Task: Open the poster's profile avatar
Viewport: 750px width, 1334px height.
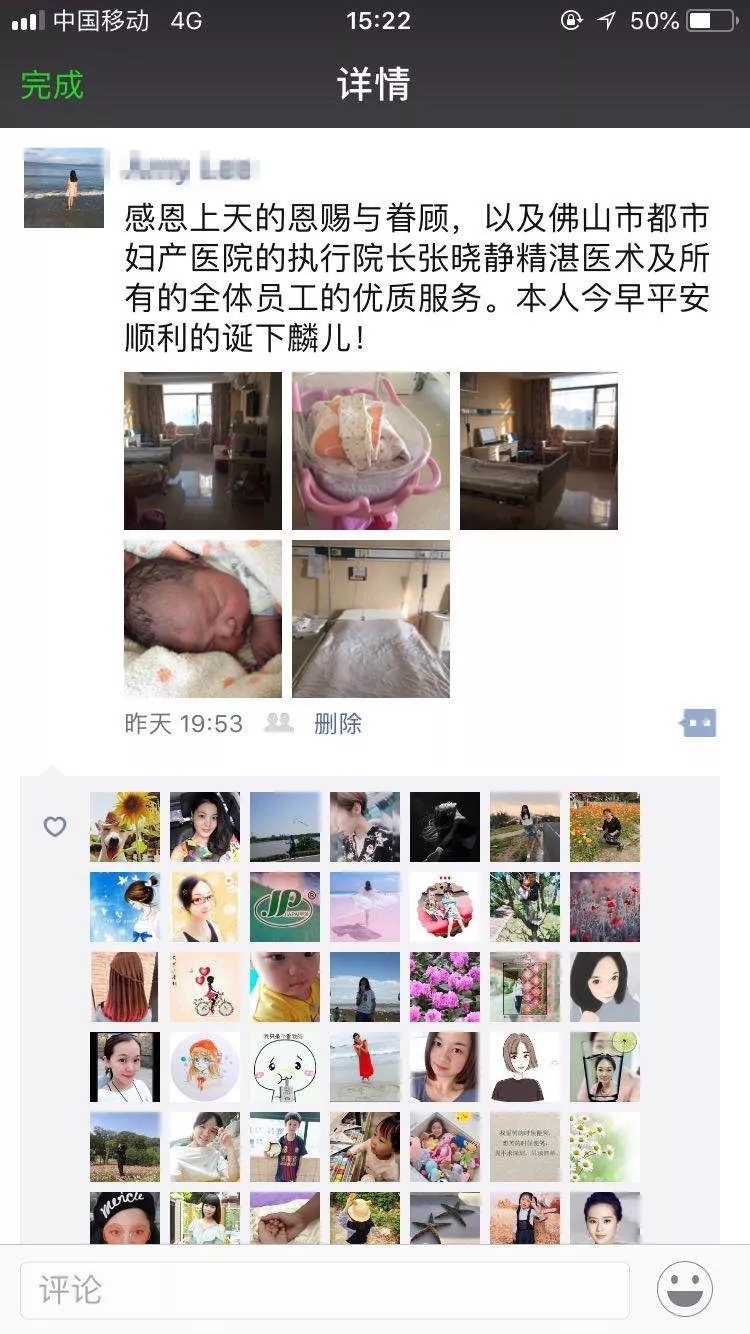Action: click(x=64, y=188)
